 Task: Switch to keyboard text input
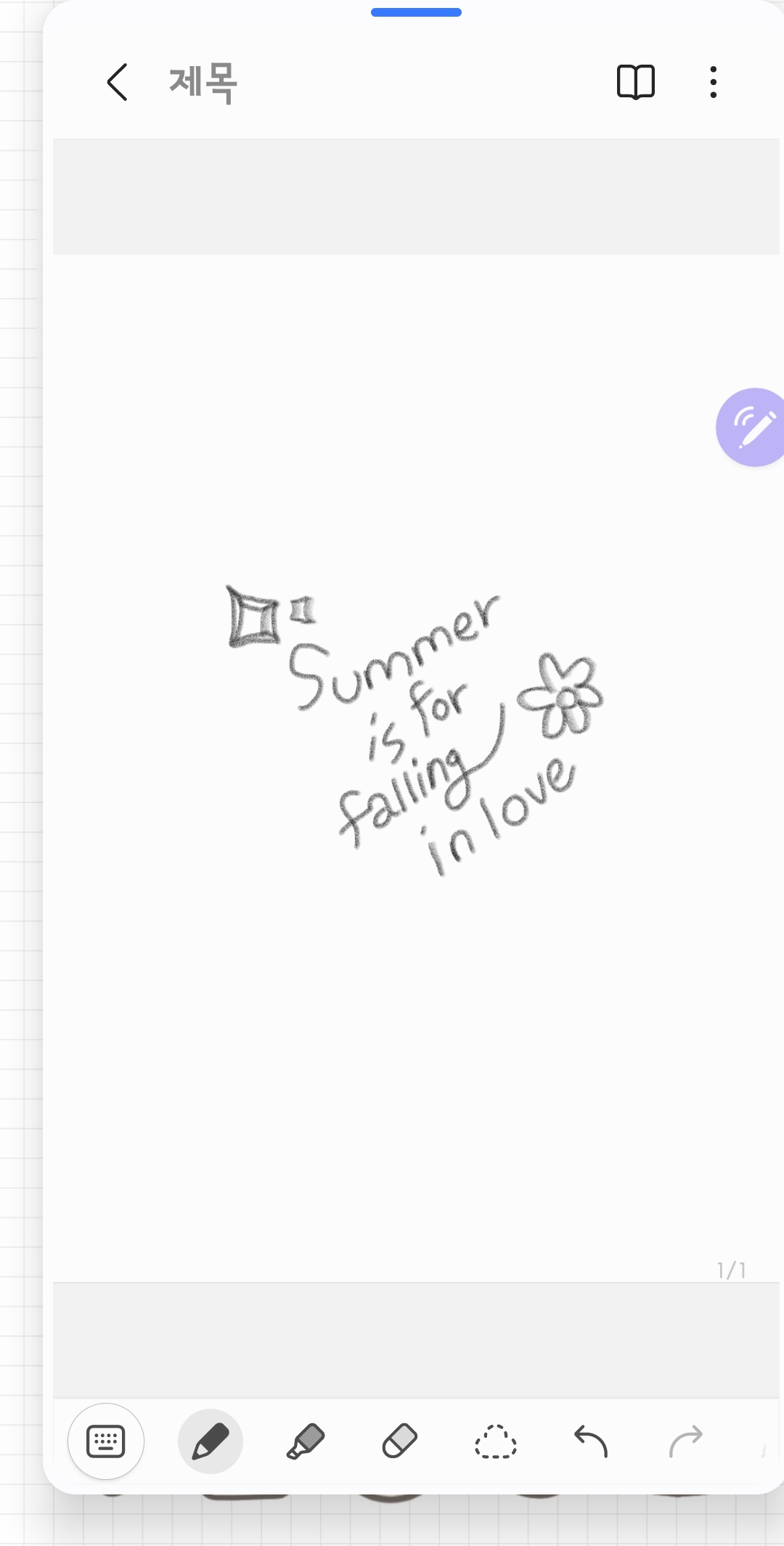pos(106,1441)
